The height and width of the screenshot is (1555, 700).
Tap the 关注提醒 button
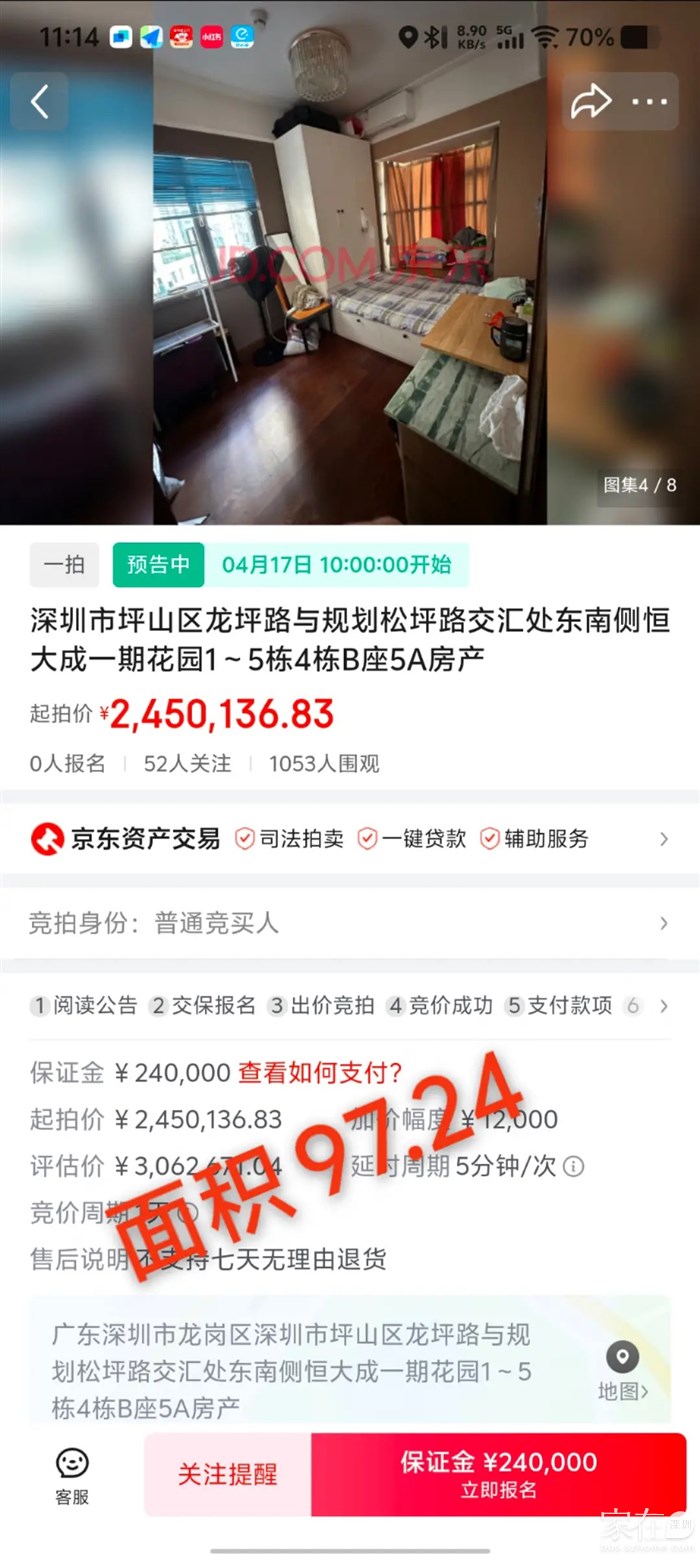pyautogui.click(x=228, y=1474)
